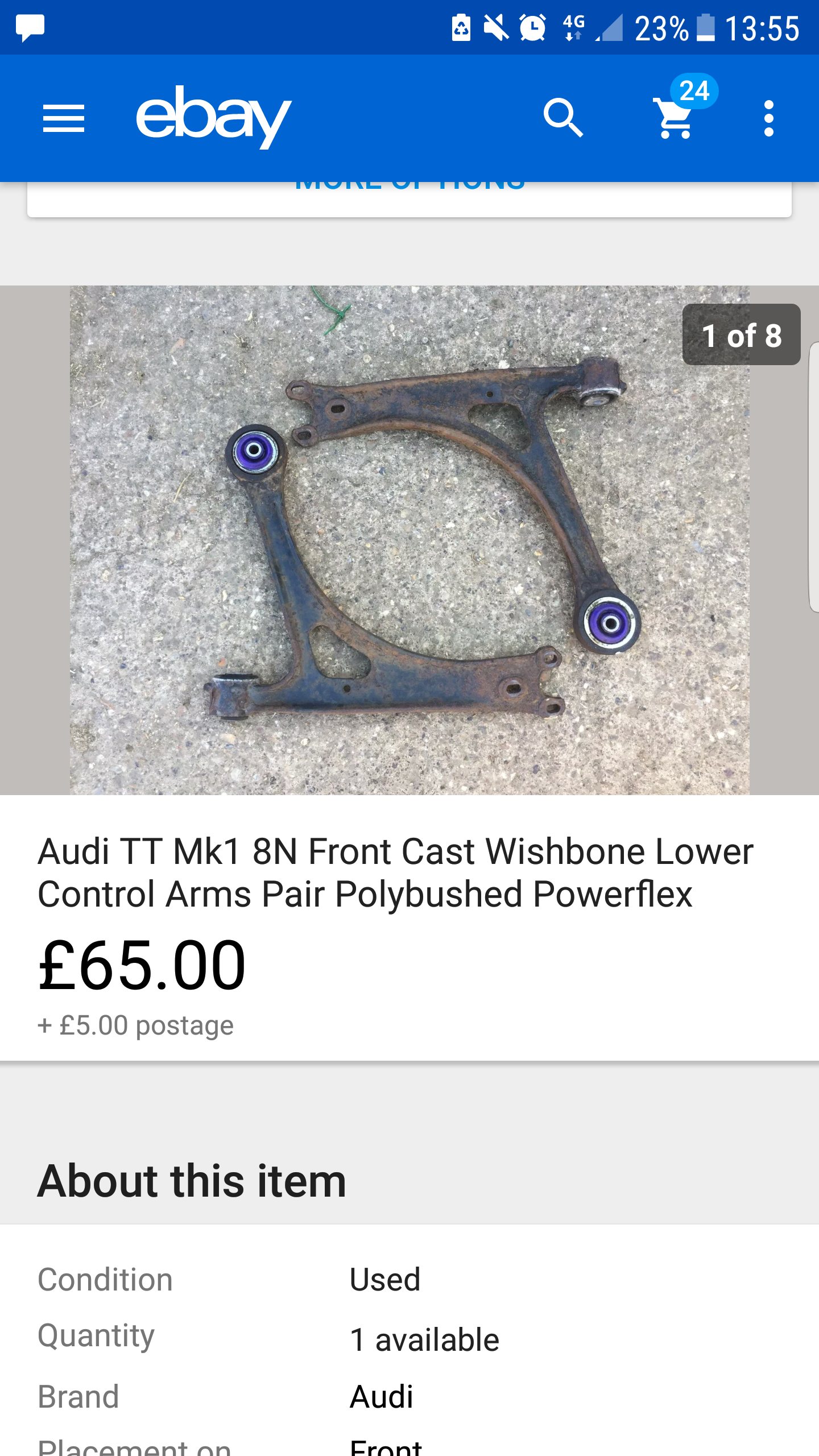Open the wishbone arms product photo
This screenshot has height=1456, width=819.
tap(409, 540)
